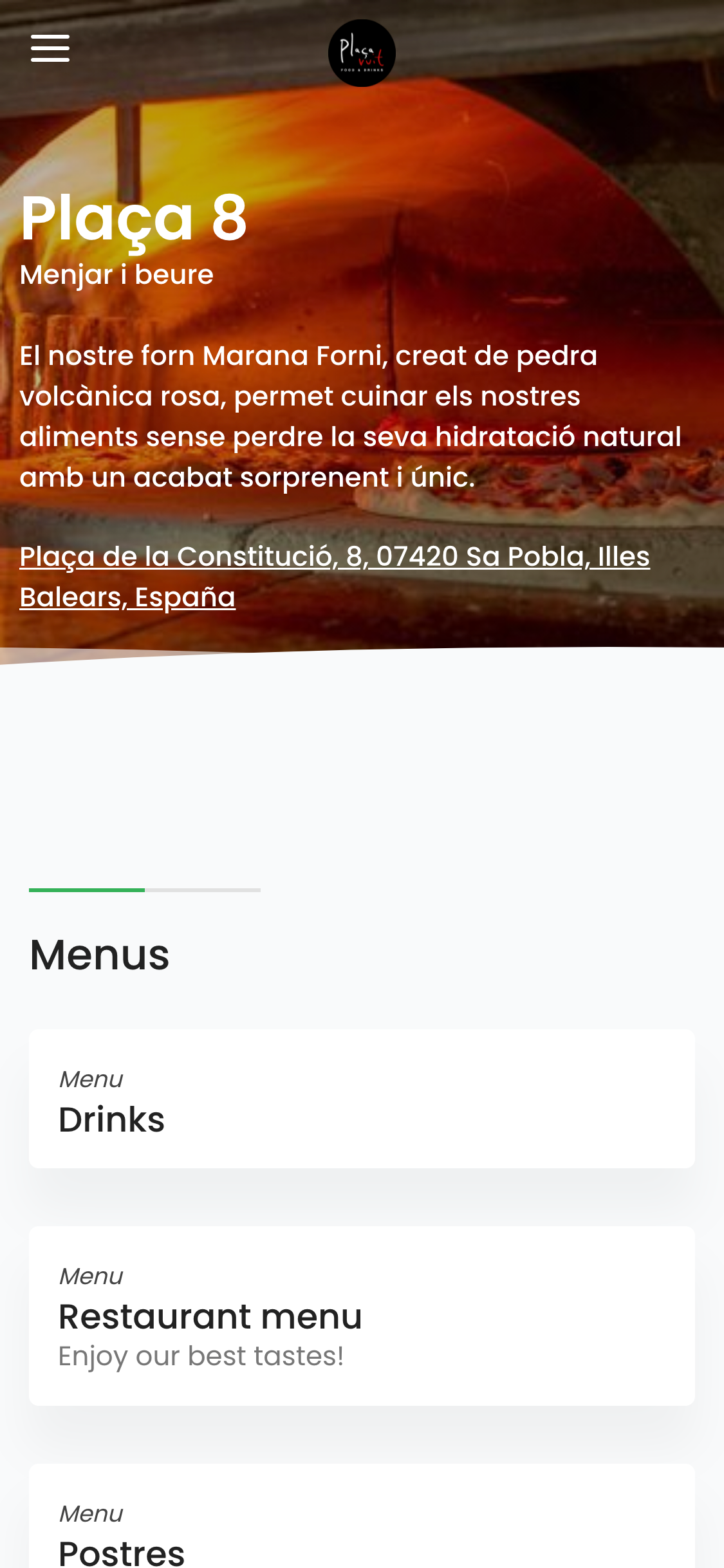Open the Drinks menu card

(362, 1098)
